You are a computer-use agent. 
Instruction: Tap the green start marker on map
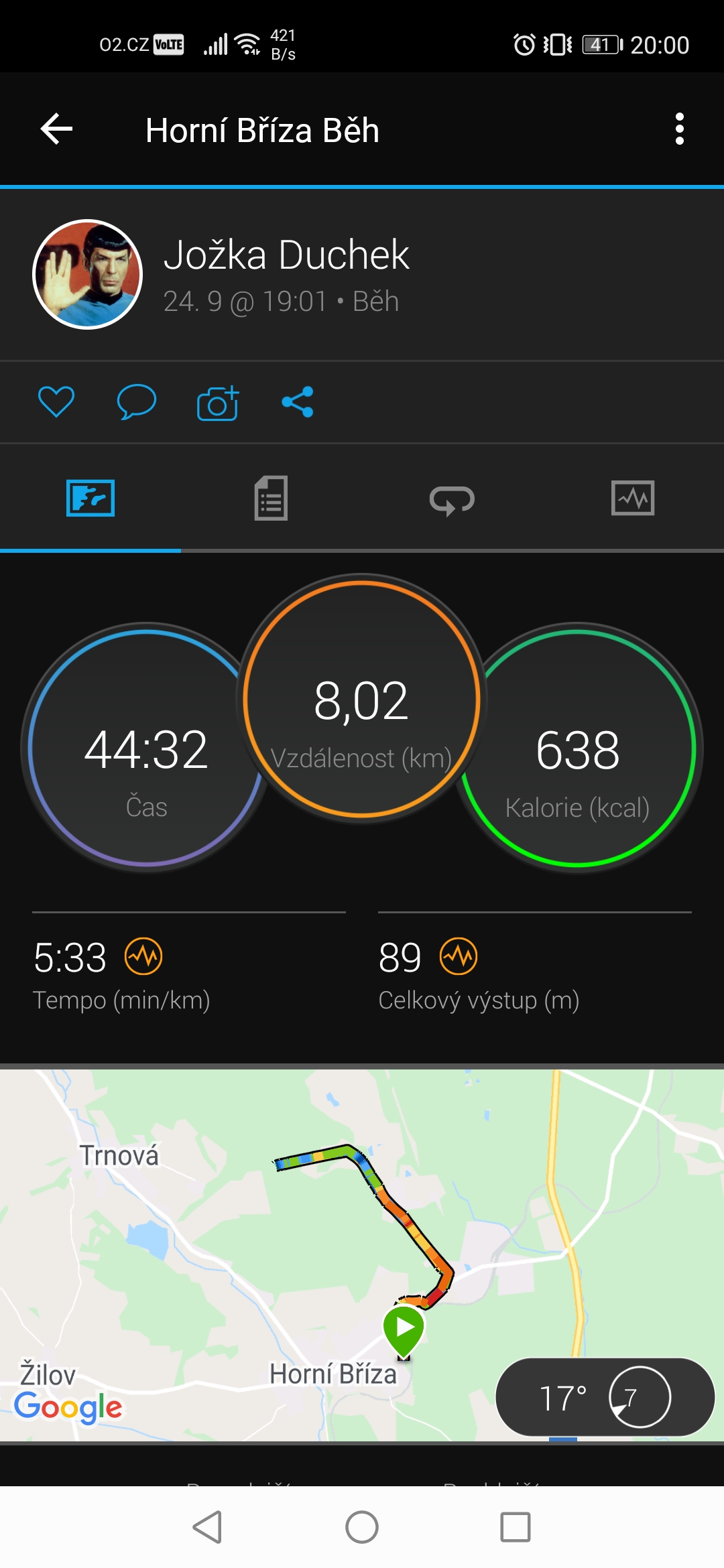coord(404,1331)
